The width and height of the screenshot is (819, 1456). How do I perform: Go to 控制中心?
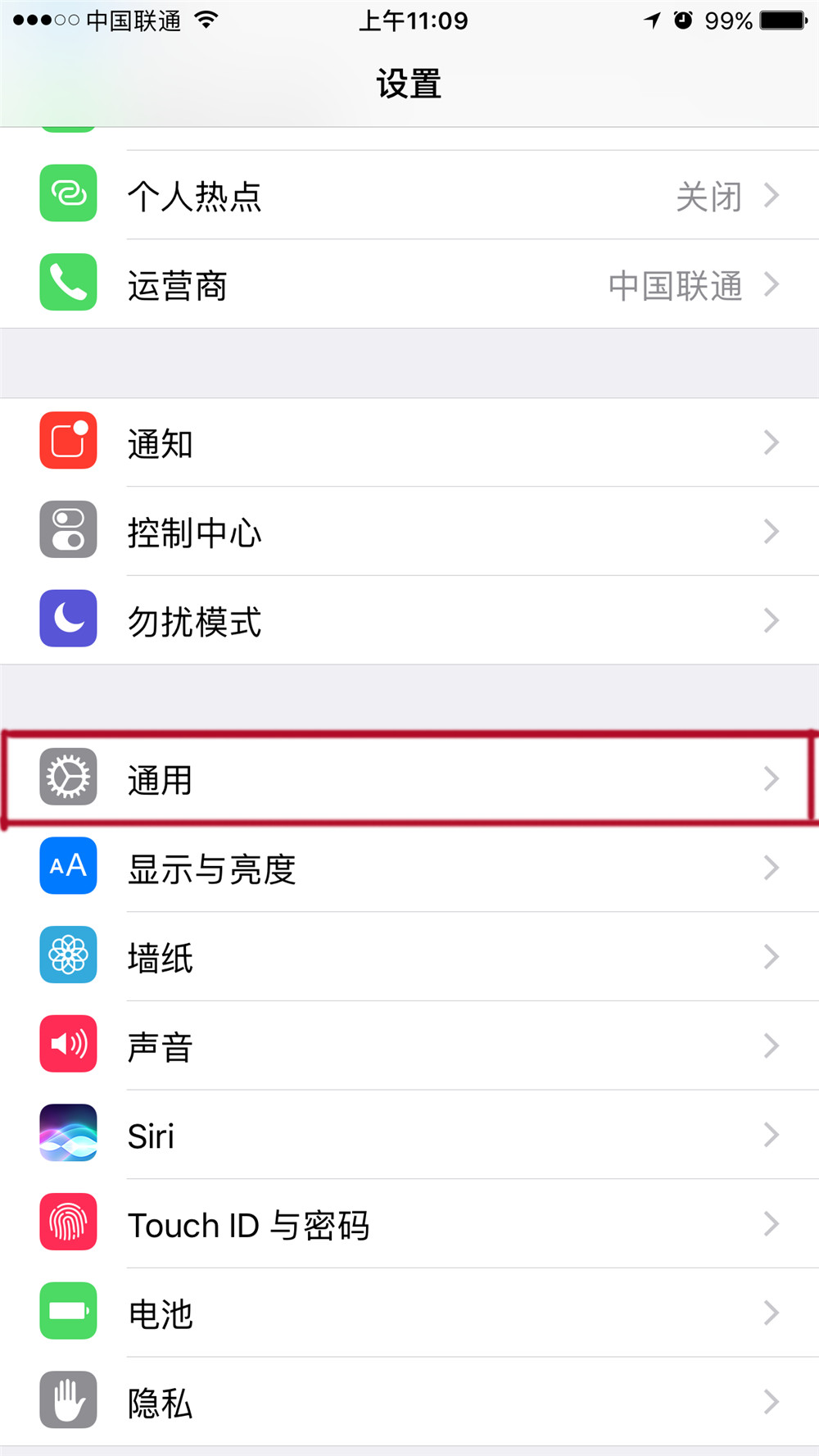pos(409,532)
